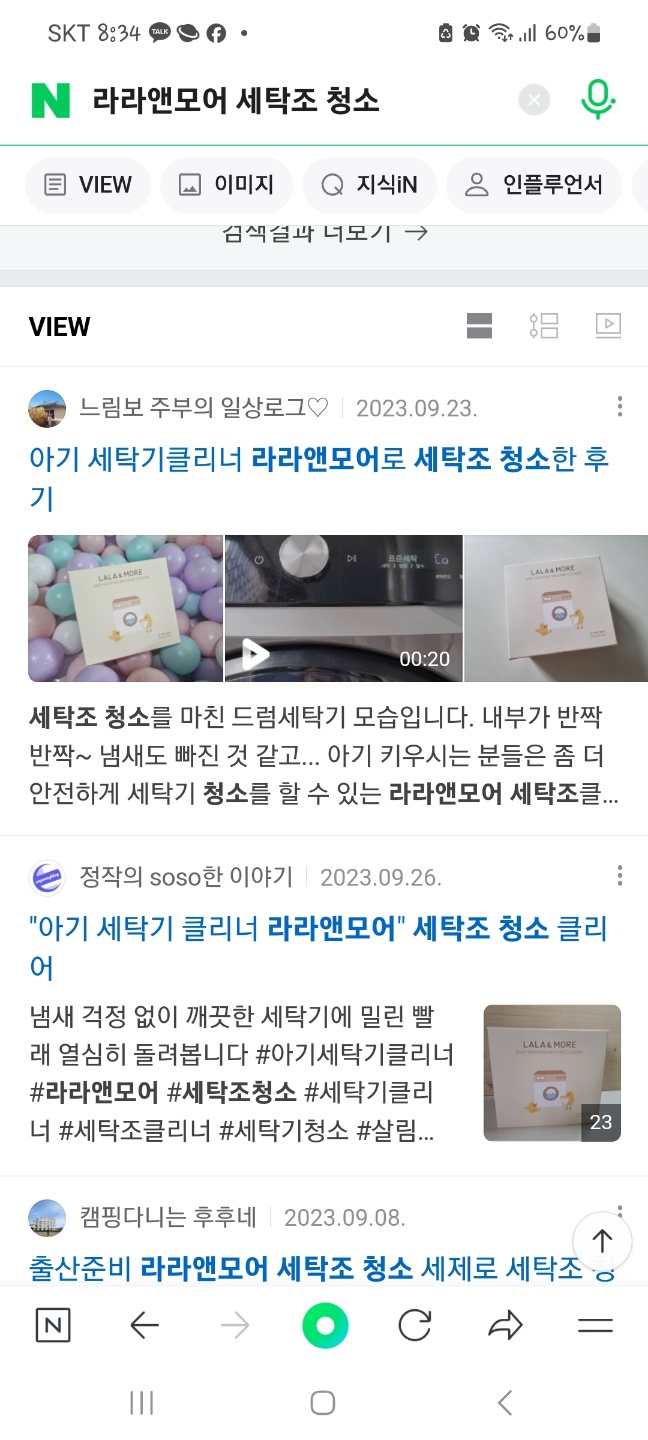Edit the search query 라라앤모어 세탁조 청소
Image resolution: width=648 pixels, height=1440 pixels.
tap(236, 100)
